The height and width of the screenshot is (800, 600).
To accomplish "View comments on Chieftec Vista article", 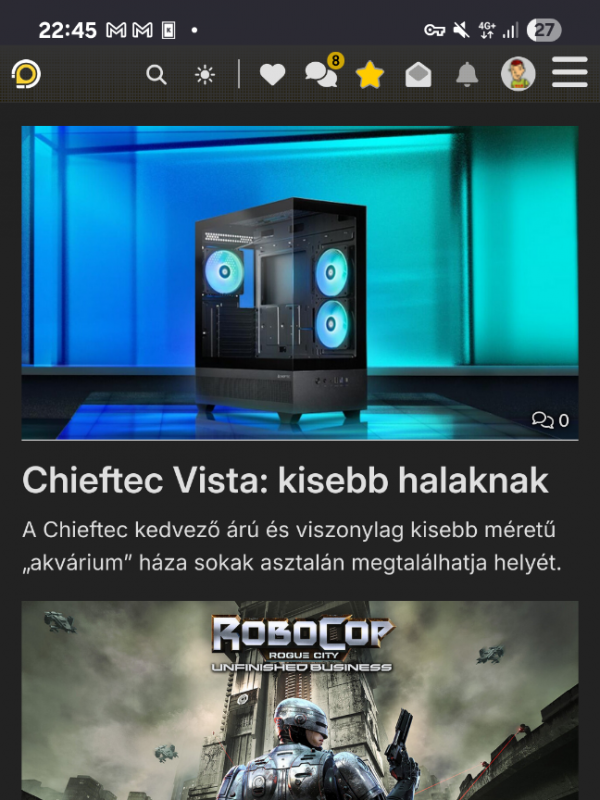I will 551,420.
